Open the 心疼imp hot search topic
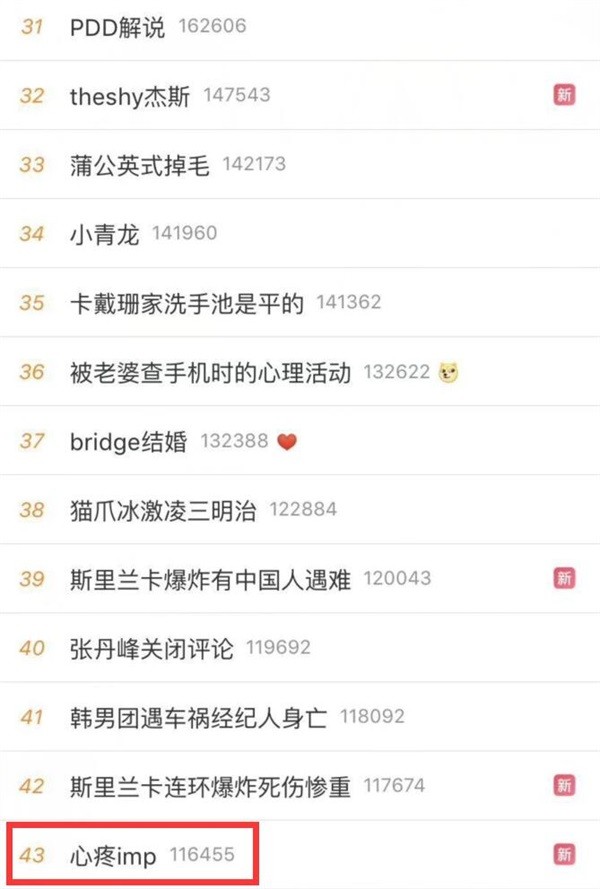Screen dimensions: 600x889 (114, 855)
